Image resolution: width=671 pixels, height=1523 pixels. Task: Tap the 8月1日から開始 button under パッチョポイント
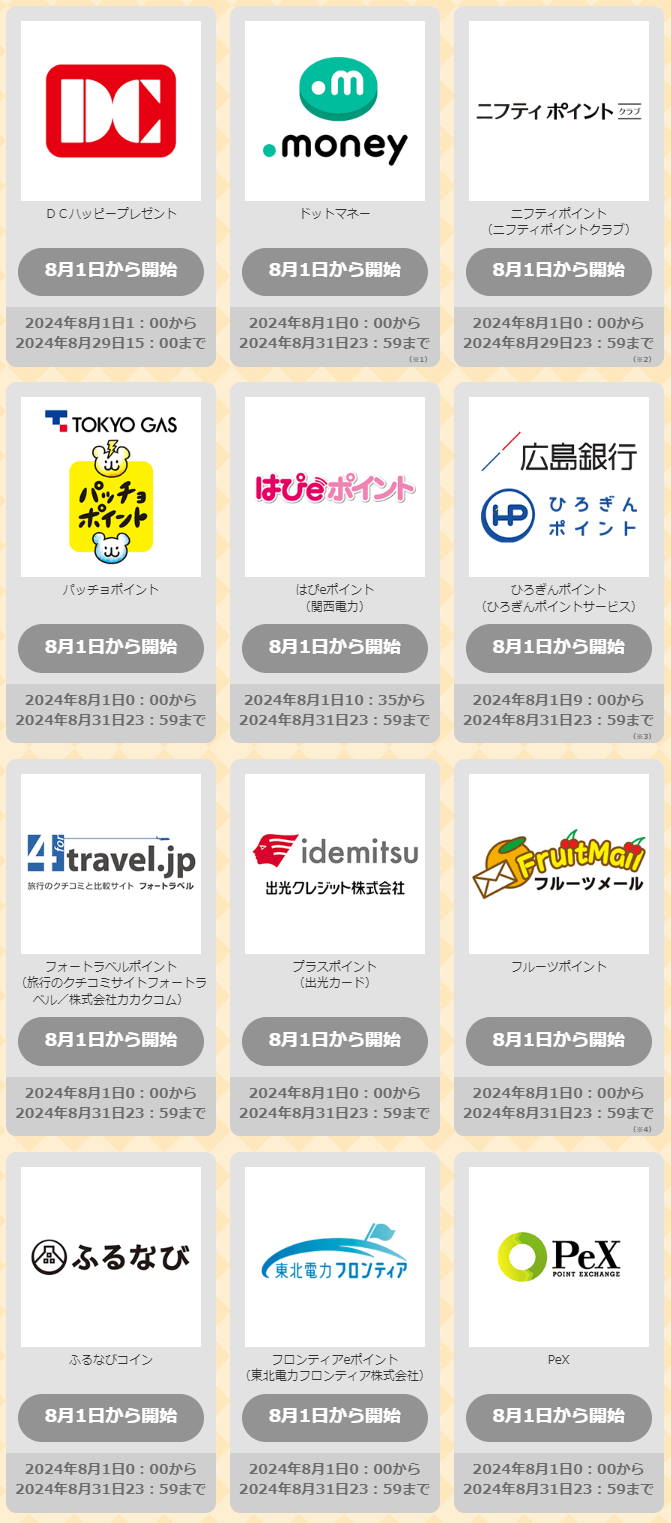(111, 647)
